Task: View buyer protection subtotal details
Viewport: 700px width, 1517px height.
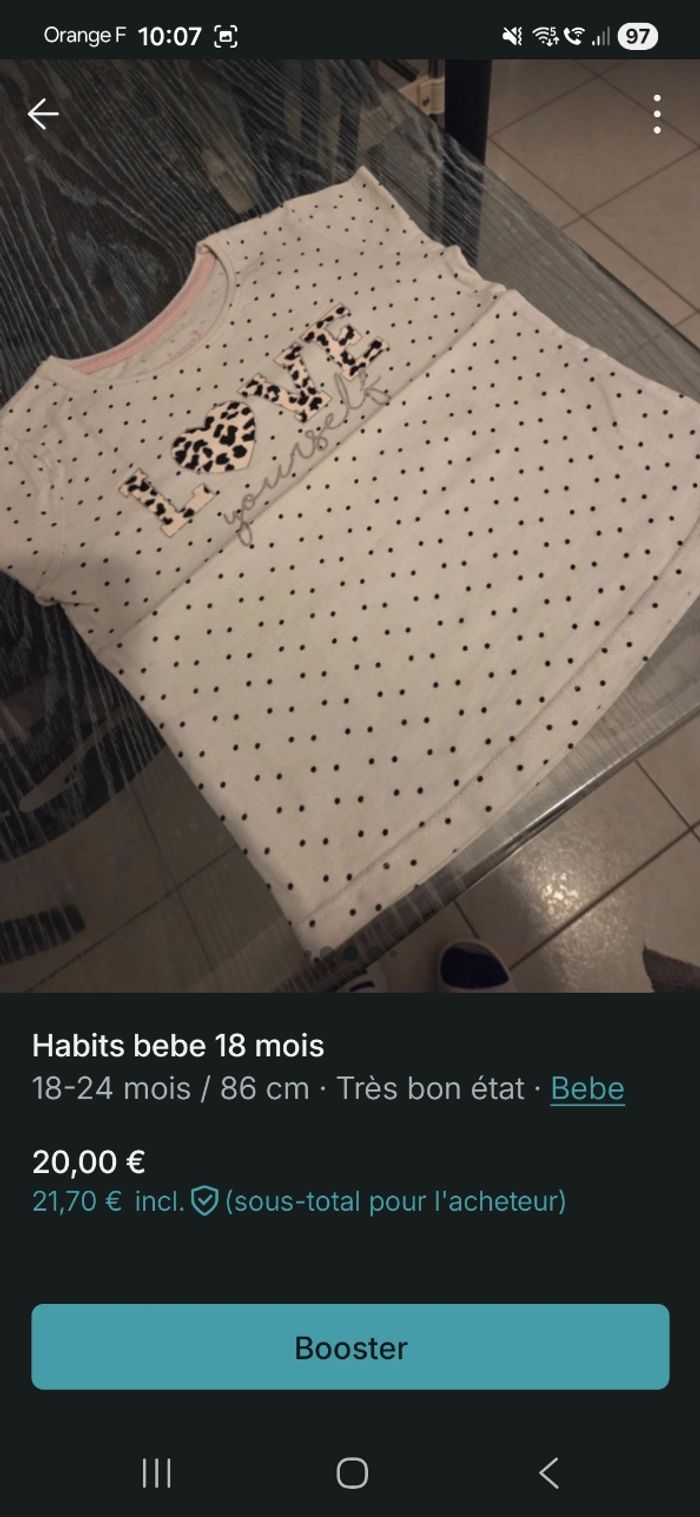Action: coord(299,1201)
